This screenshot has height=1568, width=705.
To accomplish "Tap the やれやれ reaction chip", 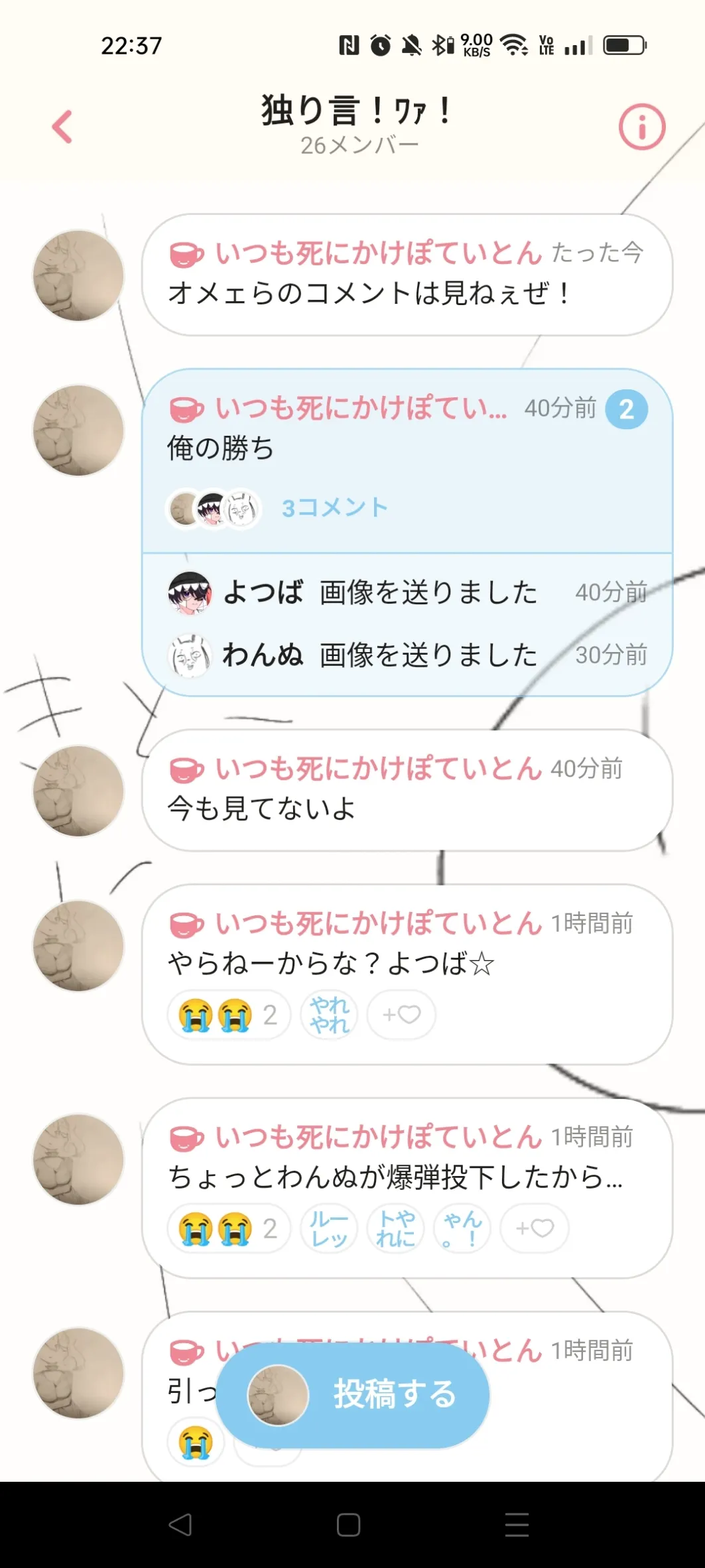I will pos(329,1015).
